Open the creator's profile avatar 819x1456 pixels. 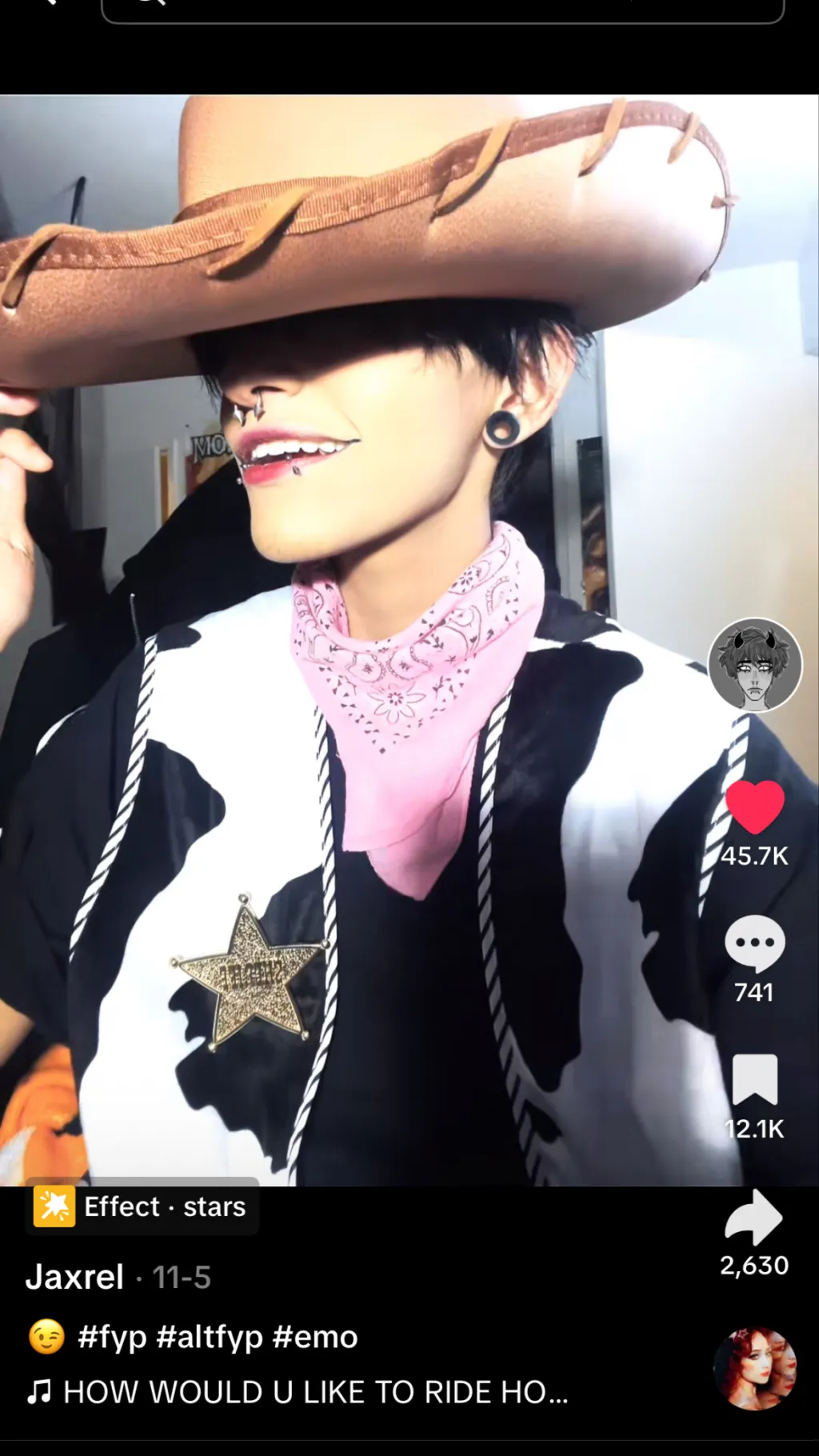754,665
